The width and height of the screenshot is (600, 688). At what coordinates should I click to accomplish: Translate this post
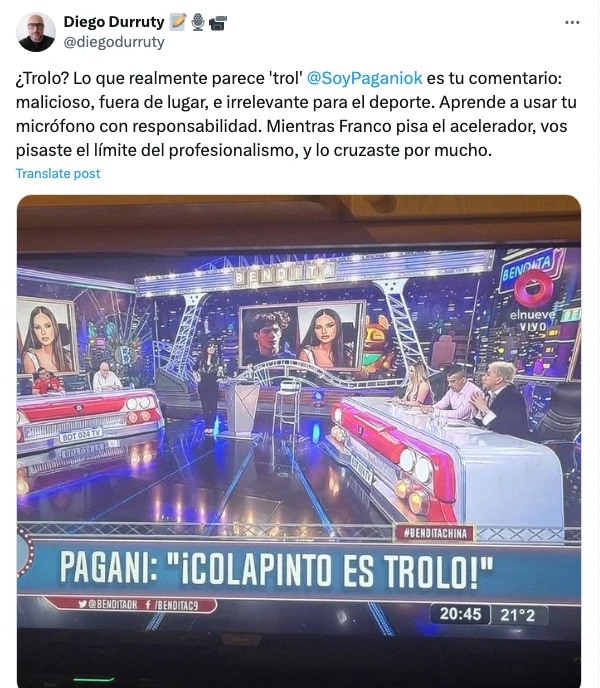[x=58, y=173]
